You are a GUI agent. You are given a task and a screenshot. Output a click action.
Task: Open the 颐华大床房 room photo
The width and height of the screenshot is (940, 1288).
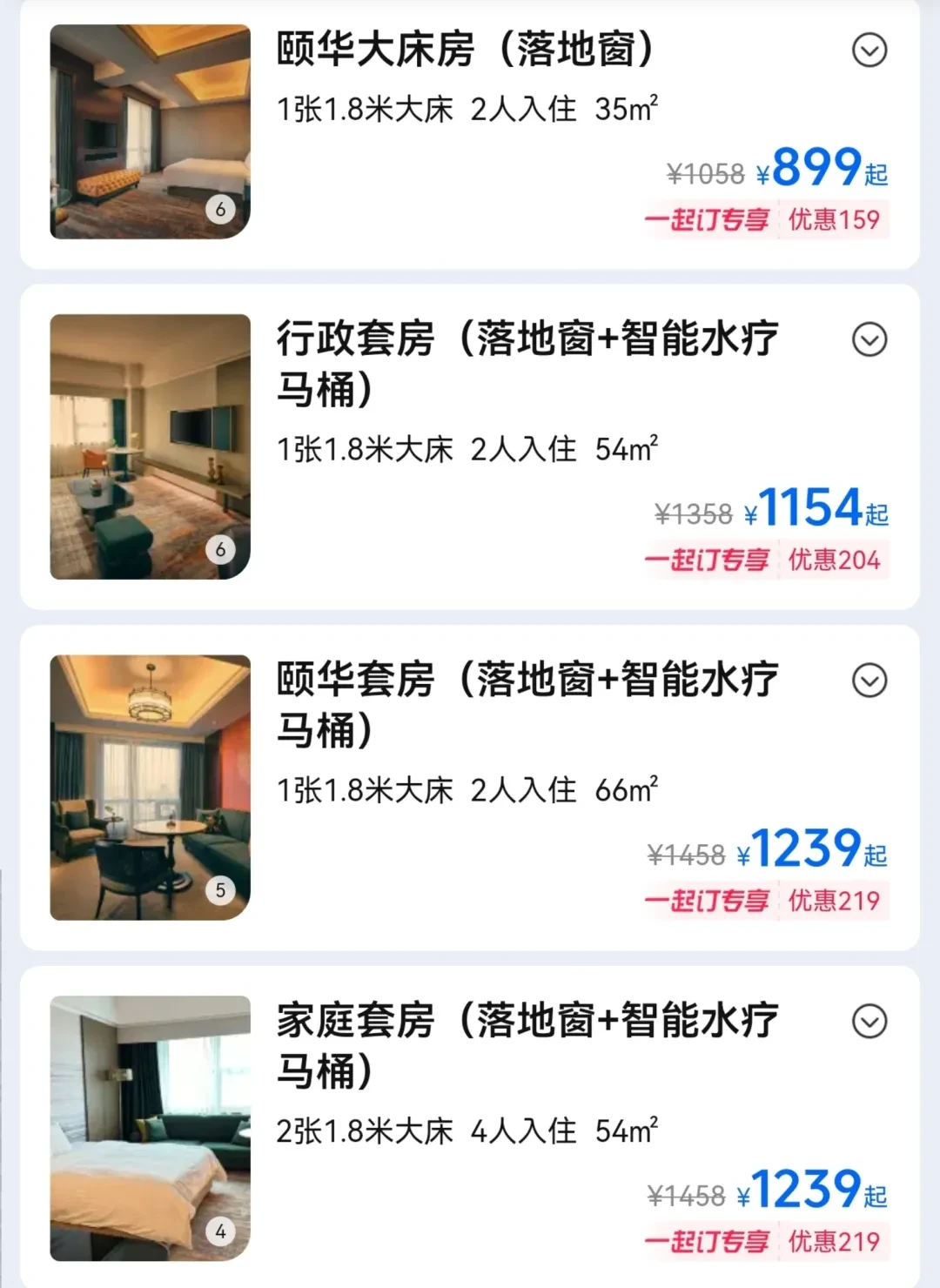(x=148, y=131)
